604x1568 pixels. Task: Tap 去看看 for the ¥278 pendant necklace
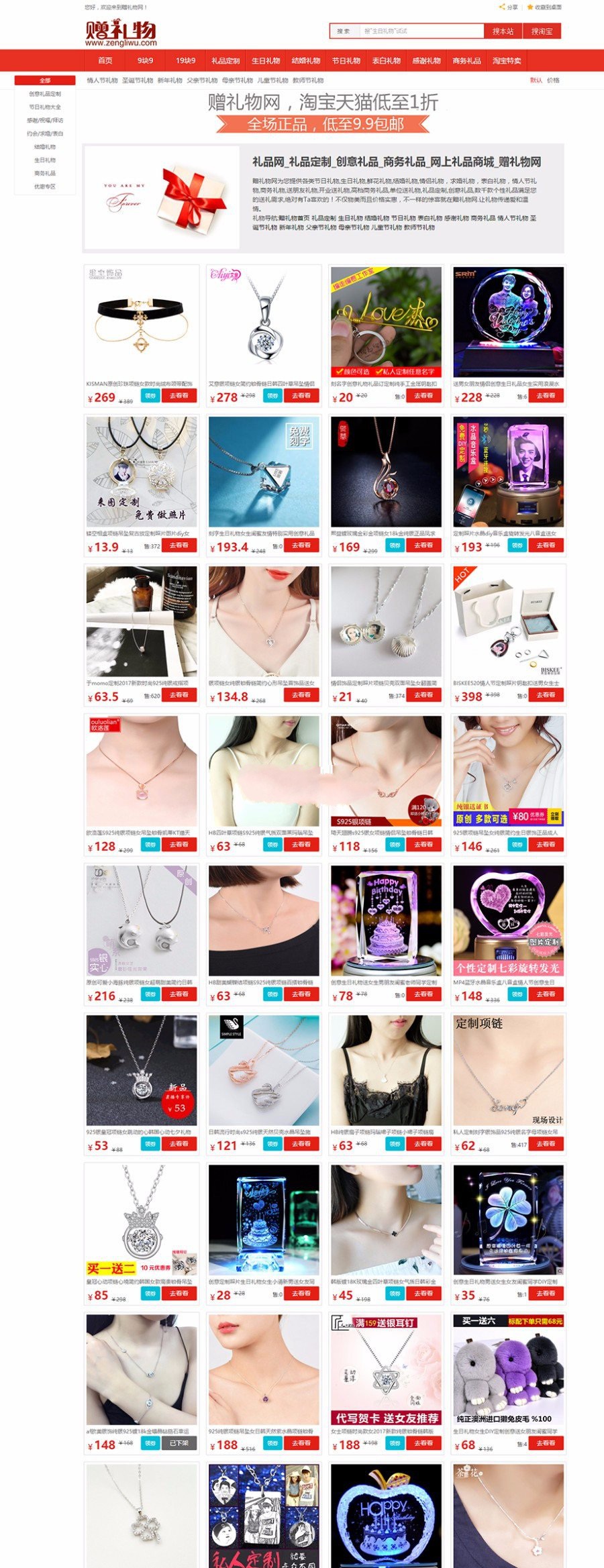(301, 396)
